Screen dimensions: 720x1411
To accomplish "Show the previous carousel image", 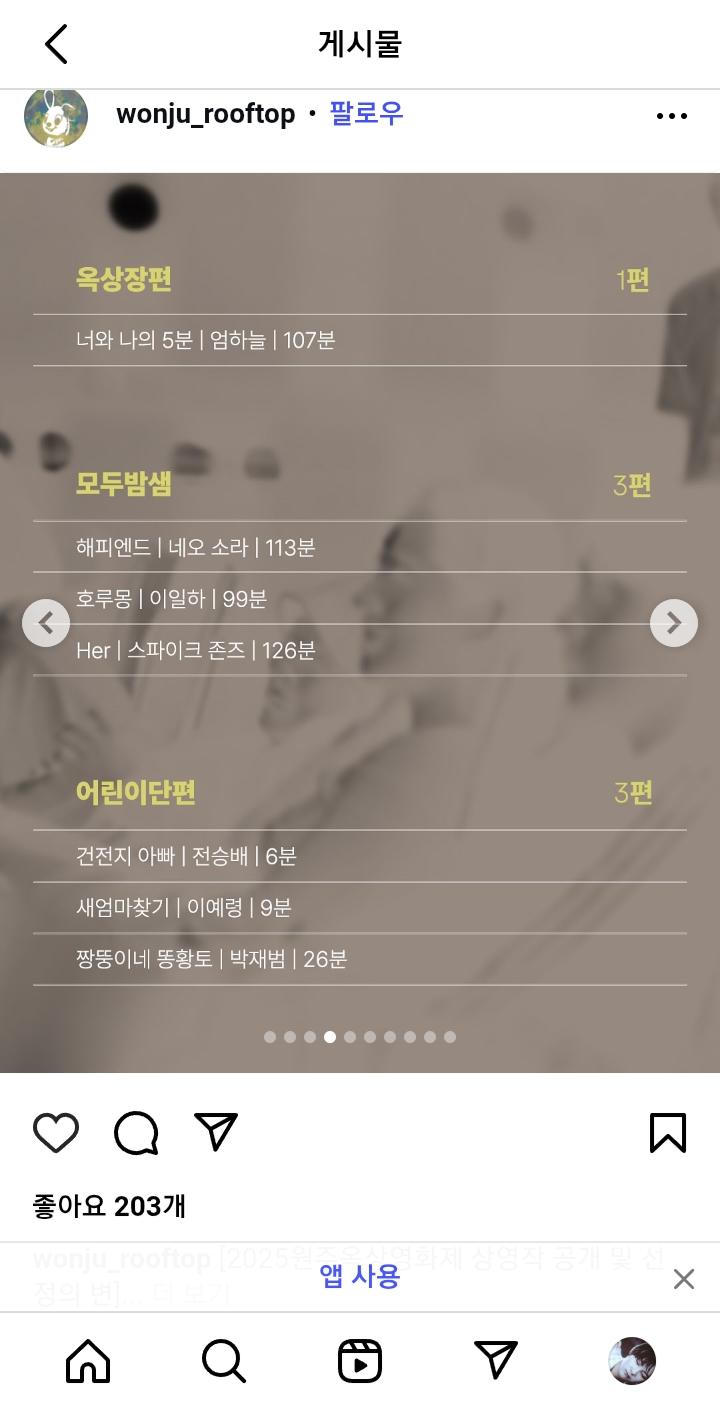I will click(x=46, y=623).
